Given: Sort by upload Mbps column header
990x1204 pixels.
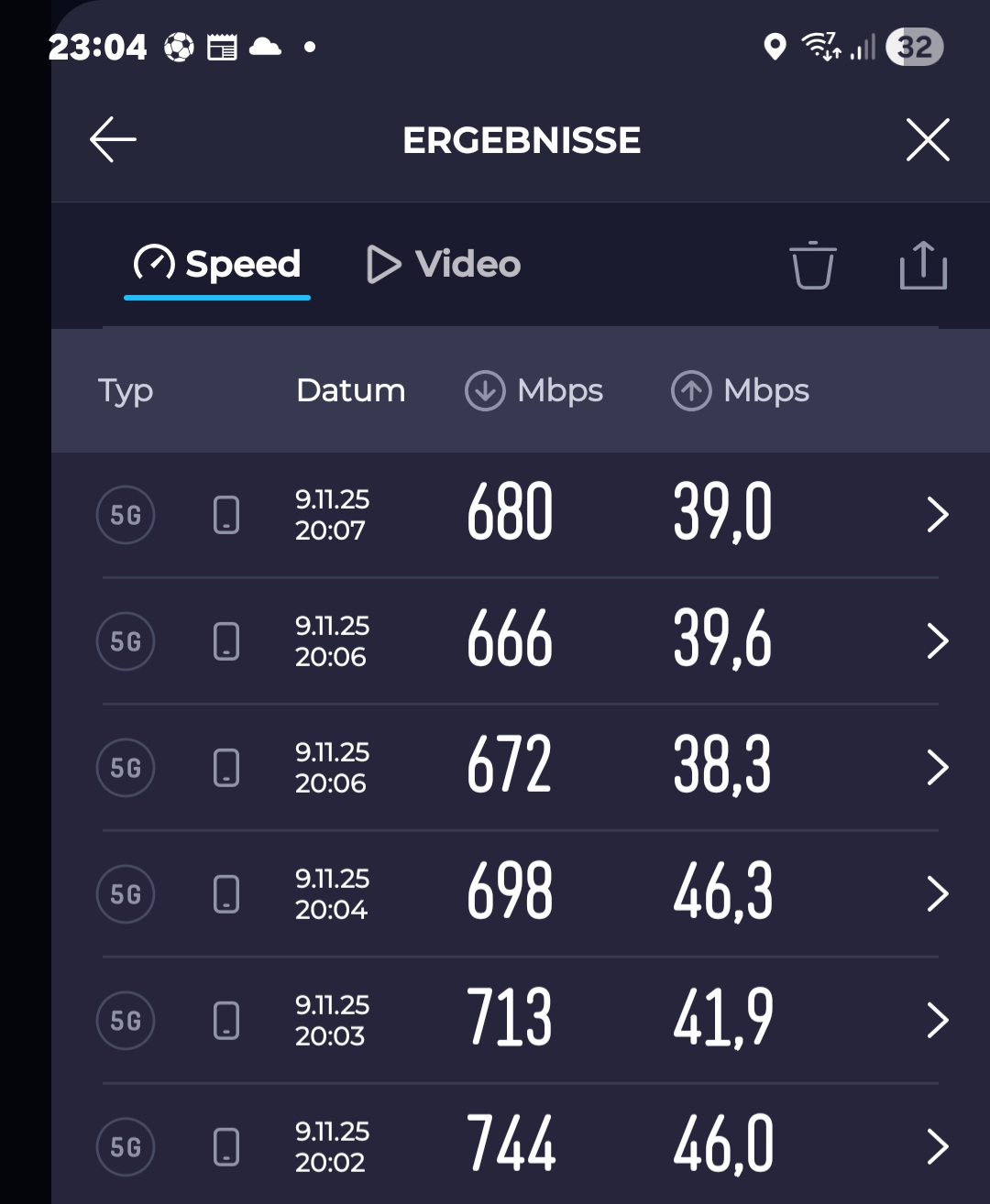Looking at the screenshot, I should tap(741, 391).
